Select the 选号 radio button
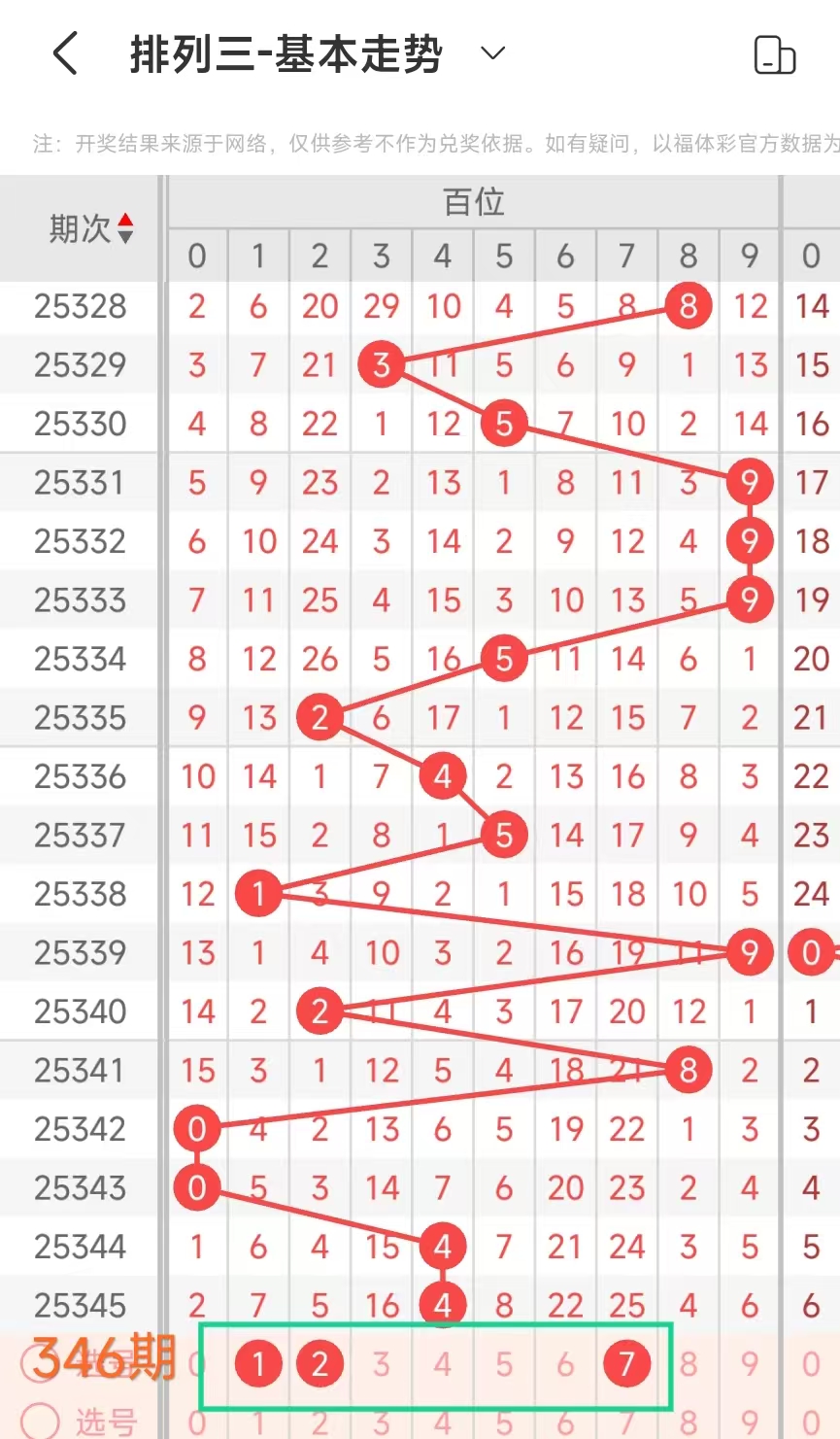The image size is (840, 1439). pyautogui.click(x=41, y=1422)
